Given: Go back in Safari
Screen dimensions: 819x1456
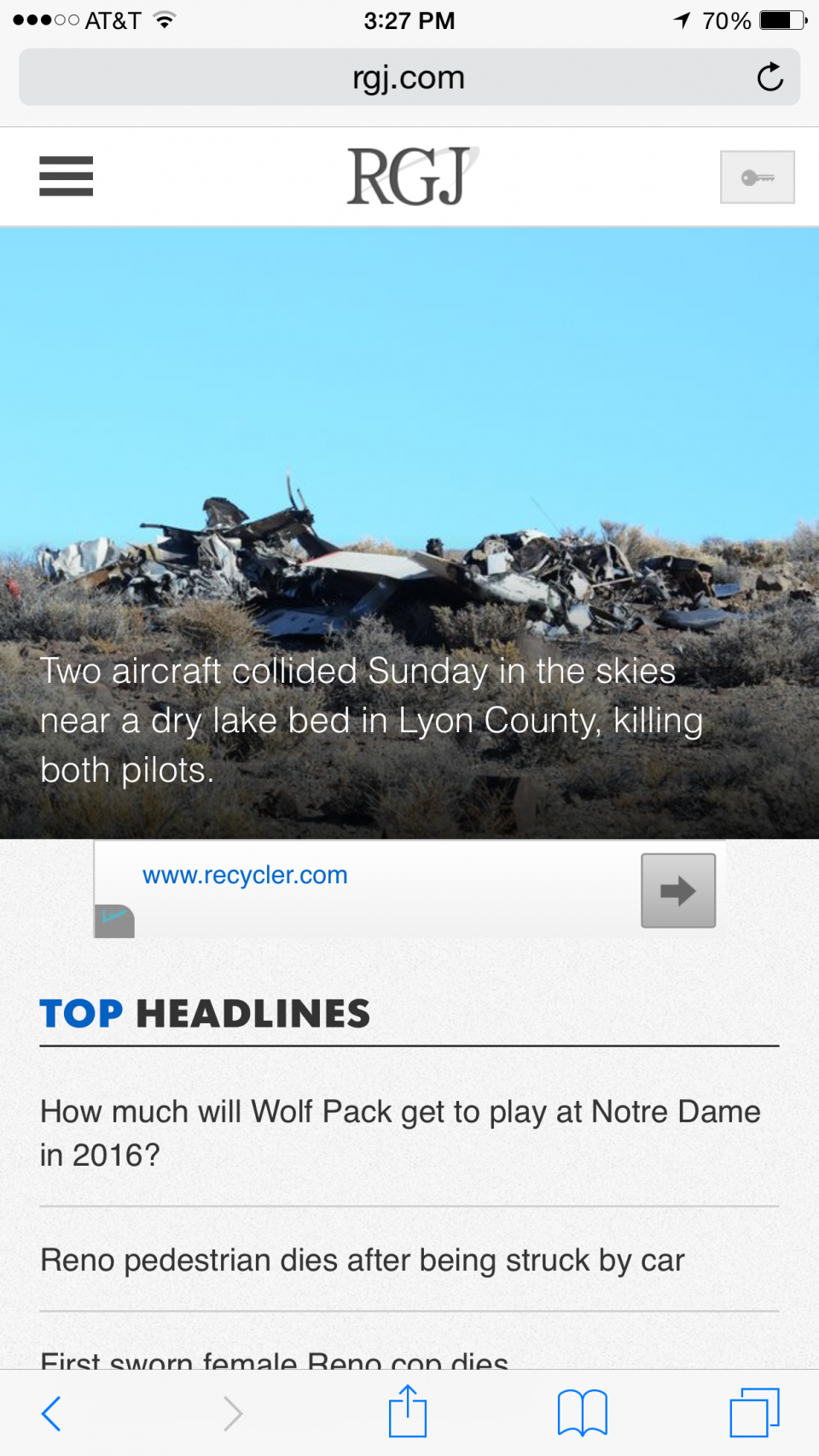Looking at the screenshot, I should (x=51, y=1413).
